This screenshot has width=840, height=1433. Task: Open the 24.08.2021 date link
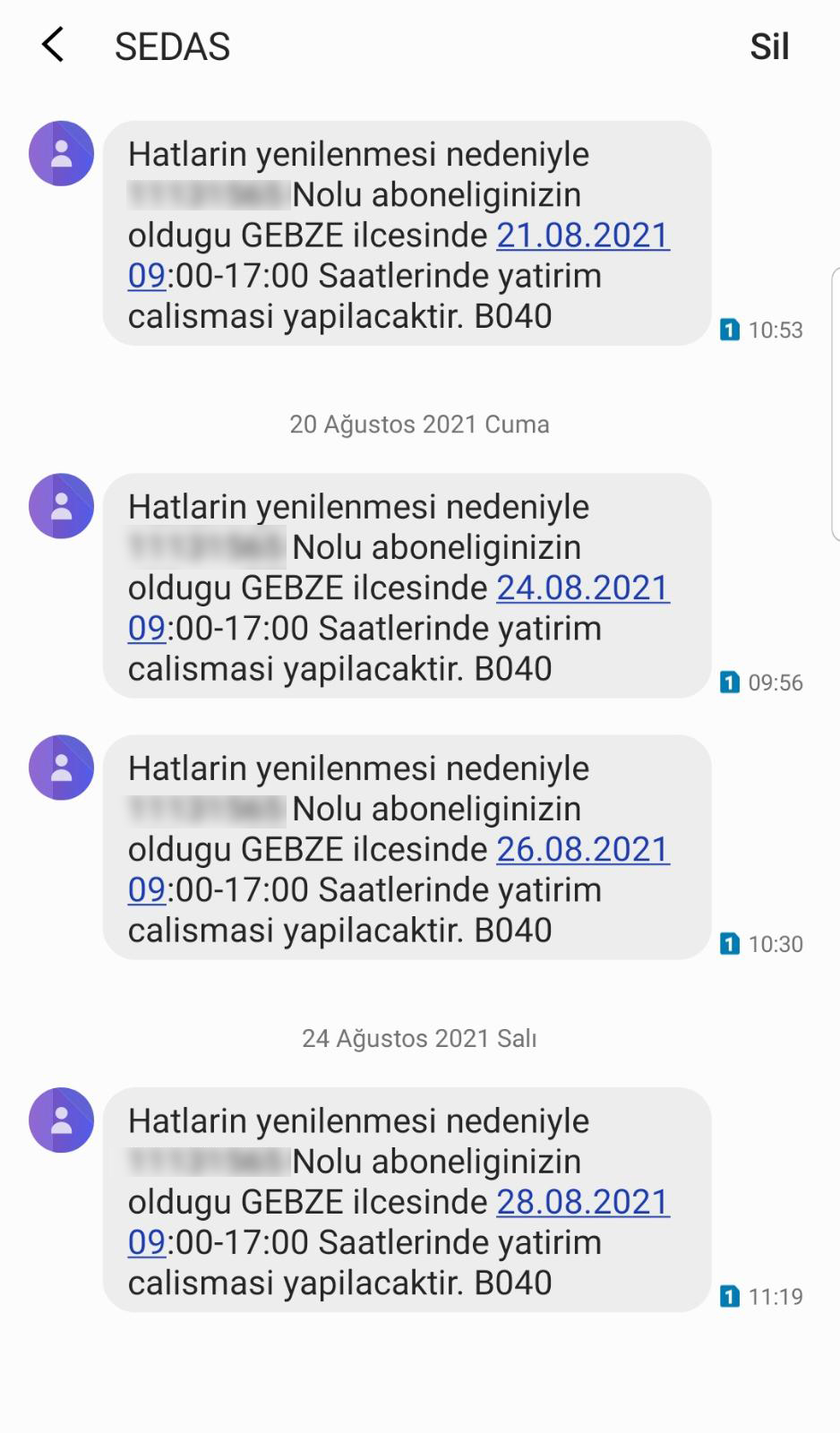(583, 588)
